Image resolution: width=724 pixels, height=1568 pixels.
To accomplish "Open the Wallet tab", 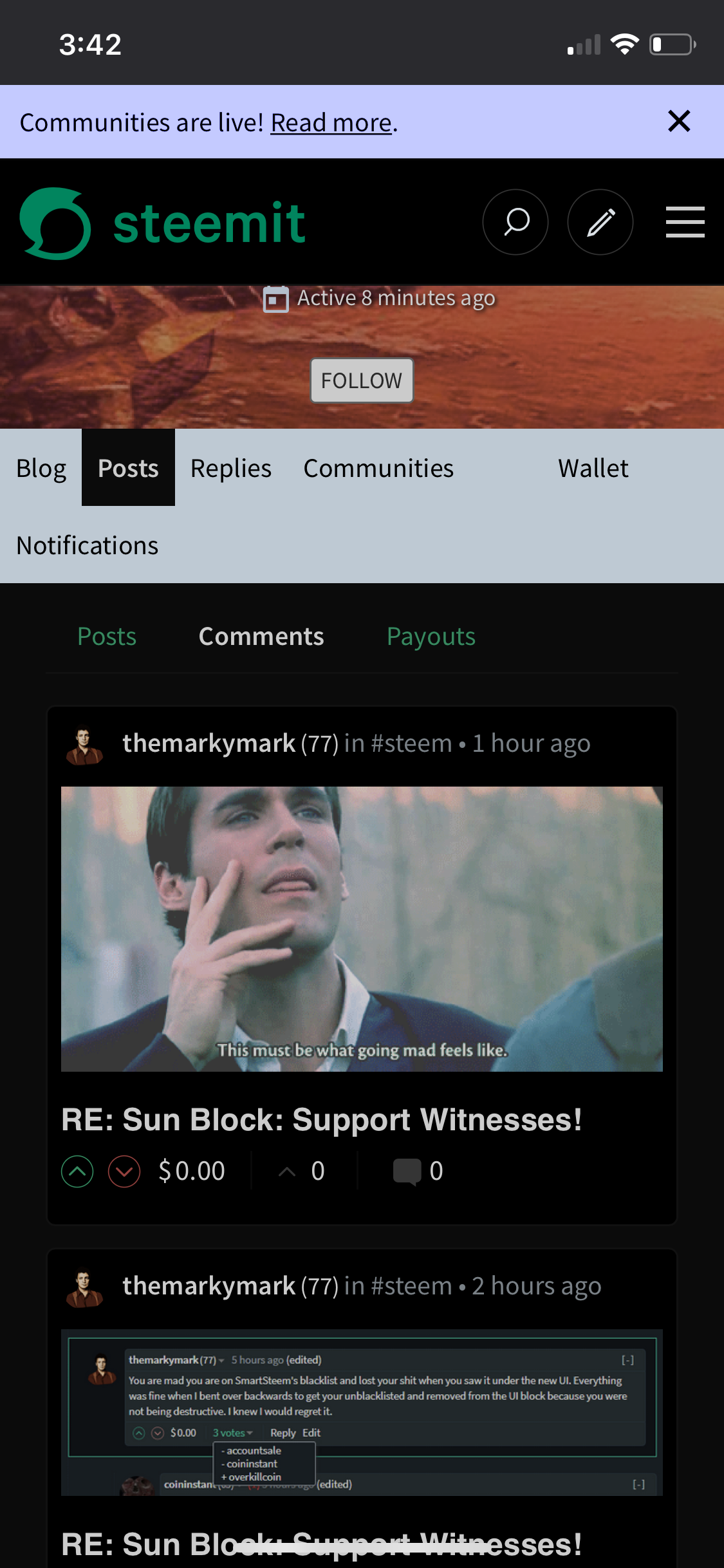I will [x=593, y=468].
